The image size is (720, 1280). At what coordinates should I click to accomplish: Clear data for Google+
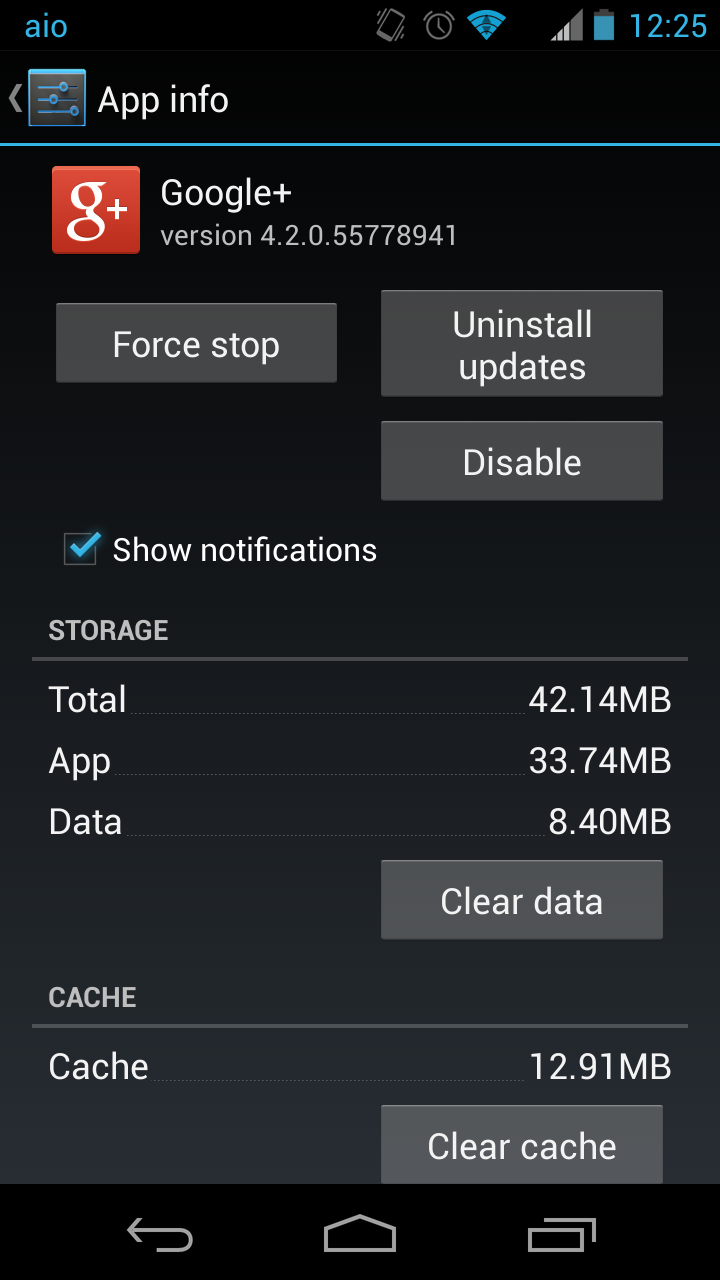tap(521, 900)
